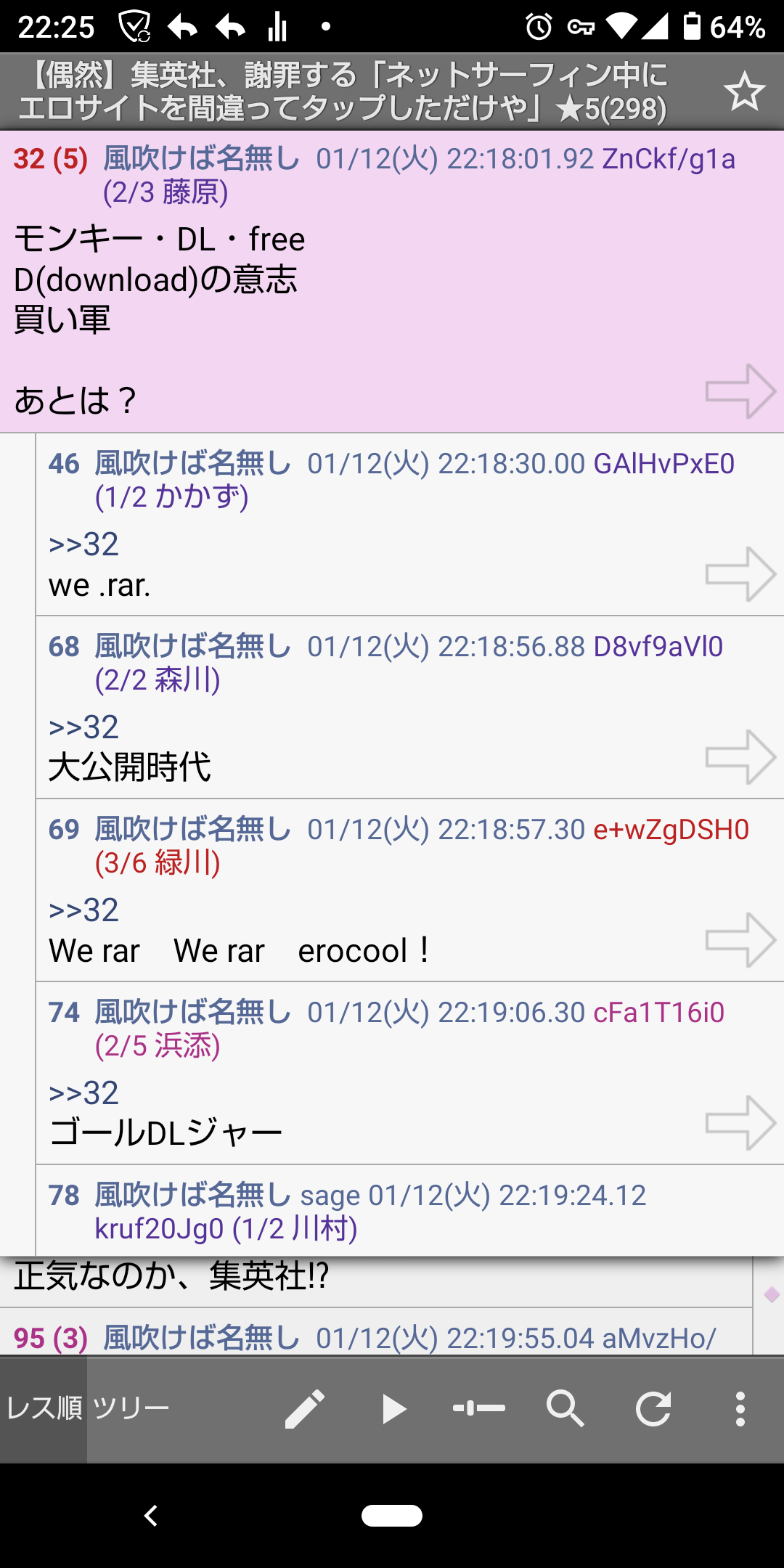The width and height of the screenshot is (784, 1568).
Task: Tap the arrow on post 68
Action: coord(740,757)
